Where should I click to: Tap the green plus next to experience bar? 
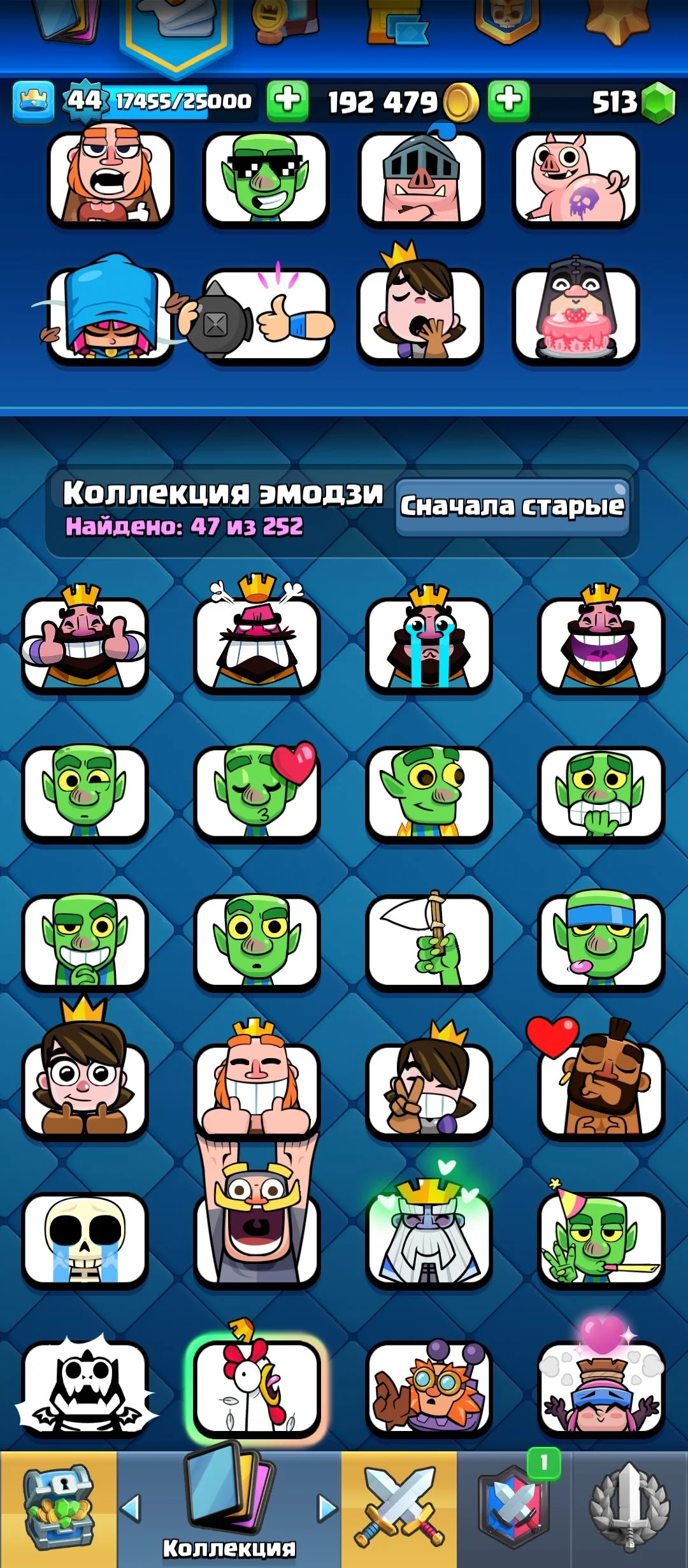pos(287,100)
